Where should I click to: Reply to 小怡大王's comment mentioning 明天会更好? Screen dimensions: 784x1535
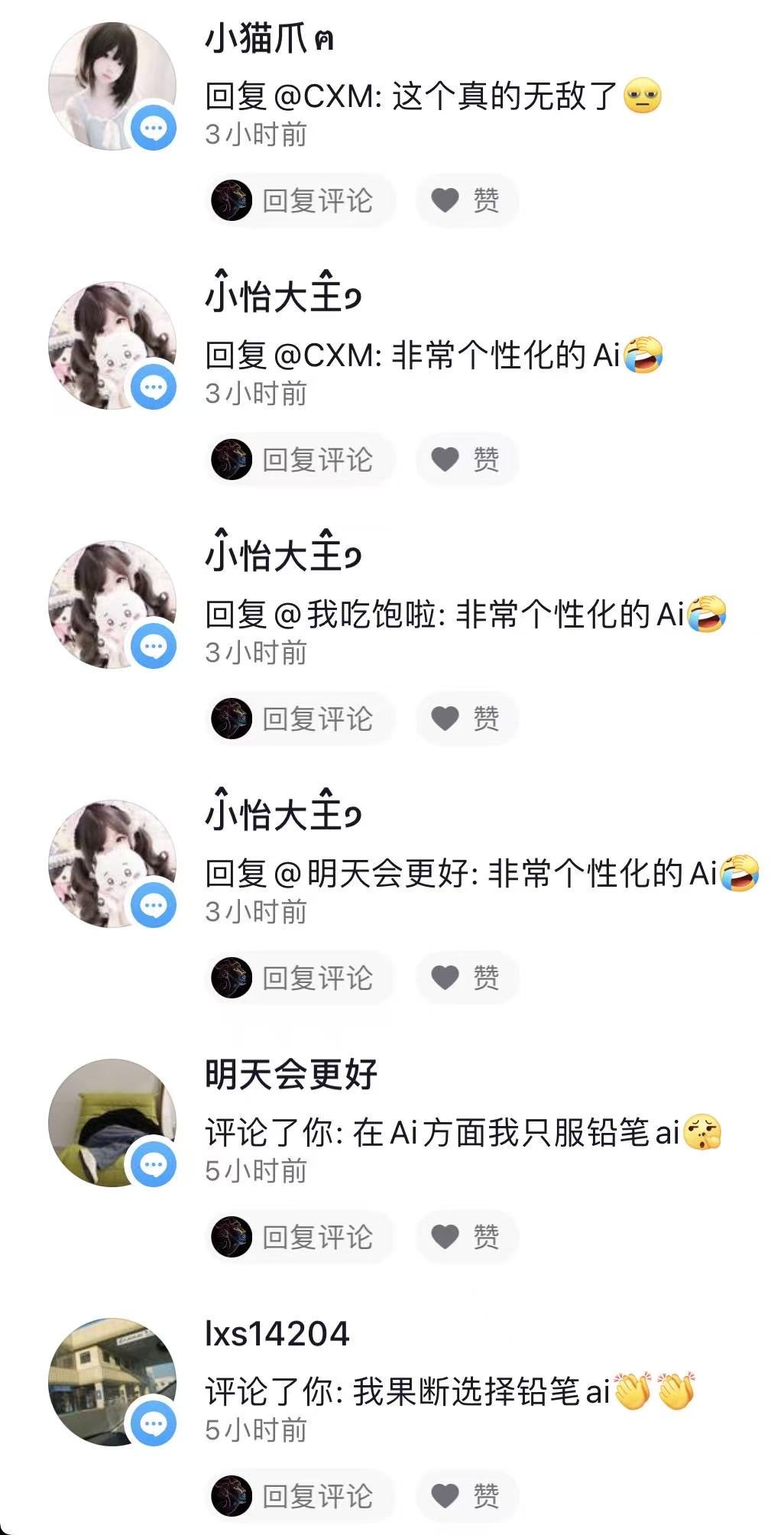coord(300,978)
